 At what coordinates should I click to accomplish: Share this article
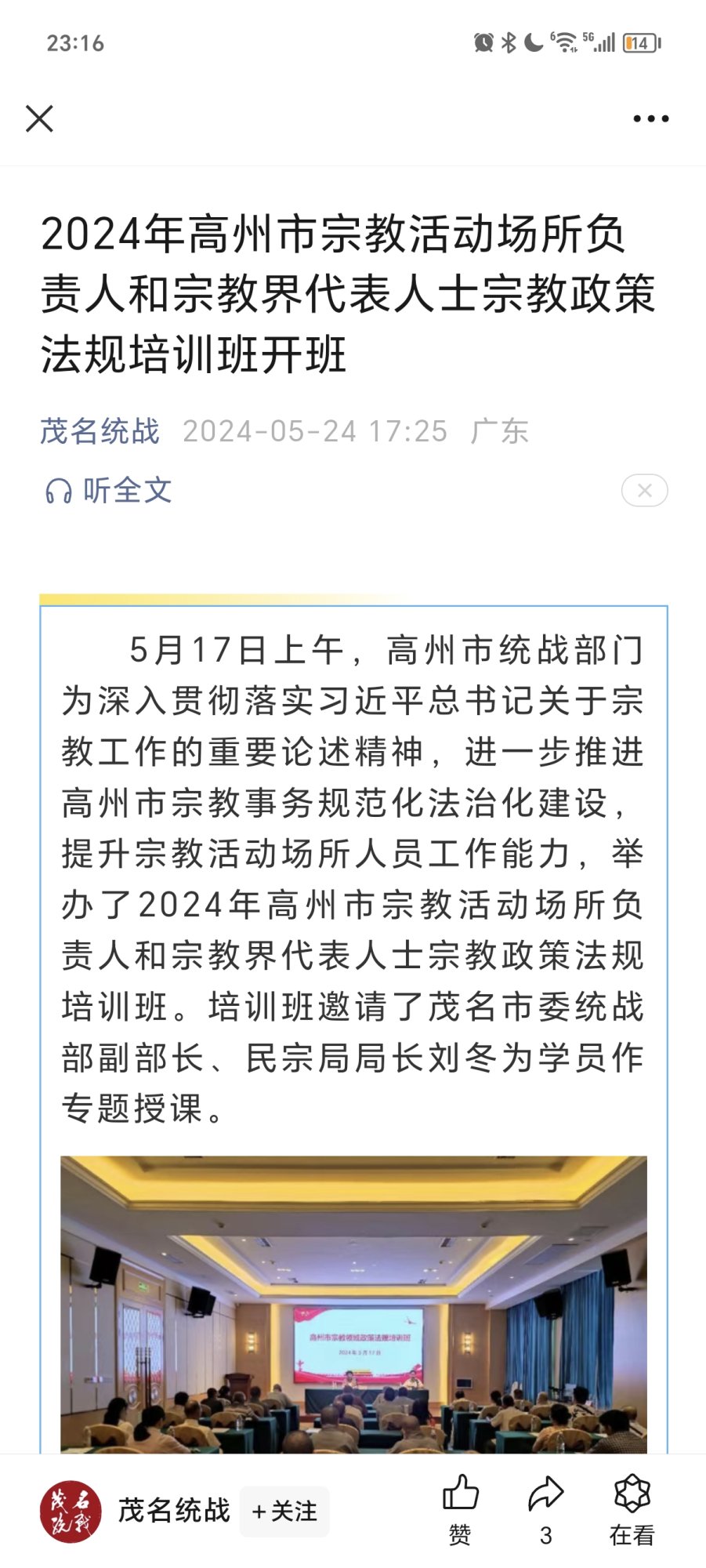click(x=545, y=1509)
